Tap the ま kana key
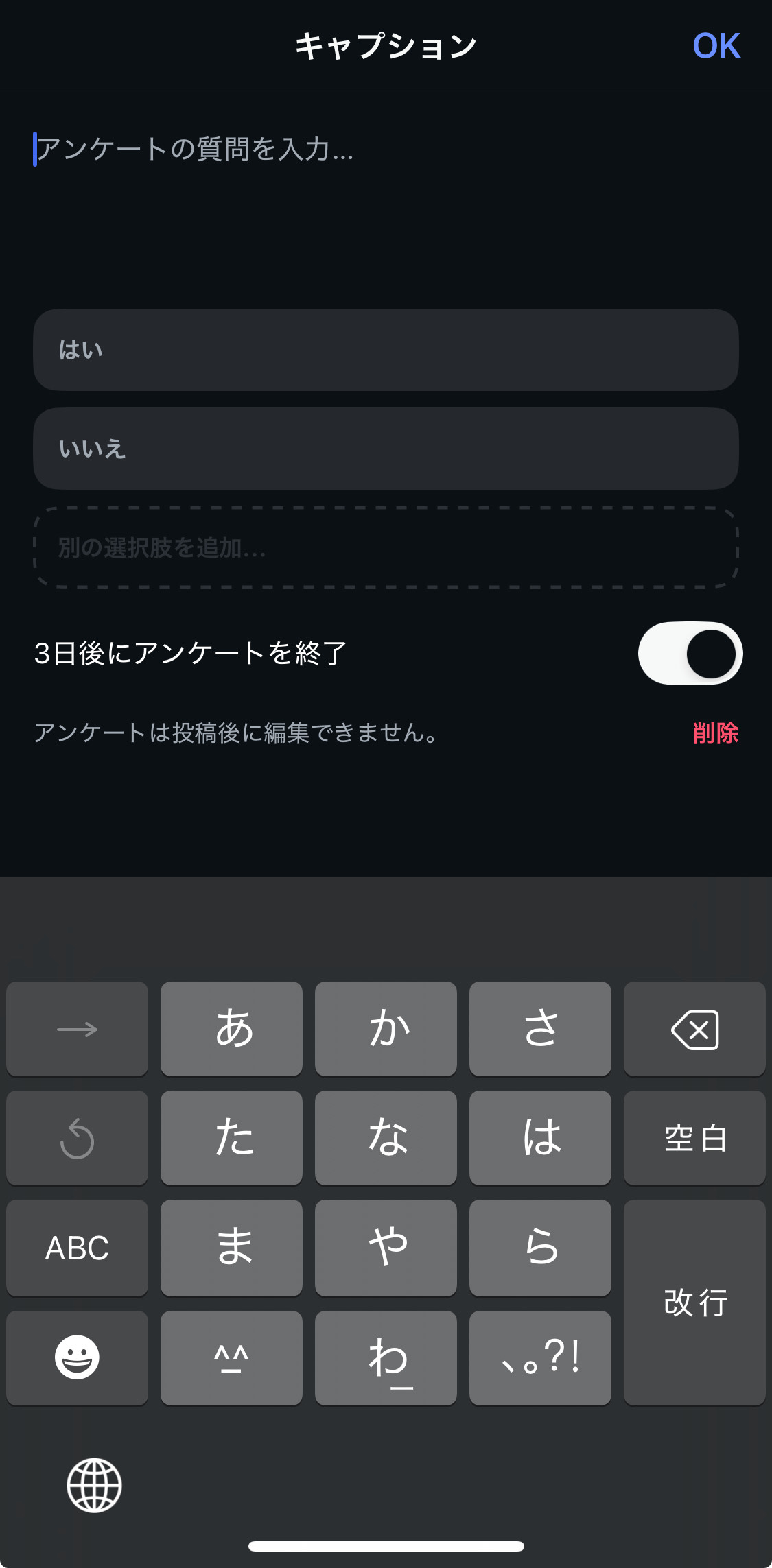Screen dimensions: 772x1568 [x=231, y=1248]
